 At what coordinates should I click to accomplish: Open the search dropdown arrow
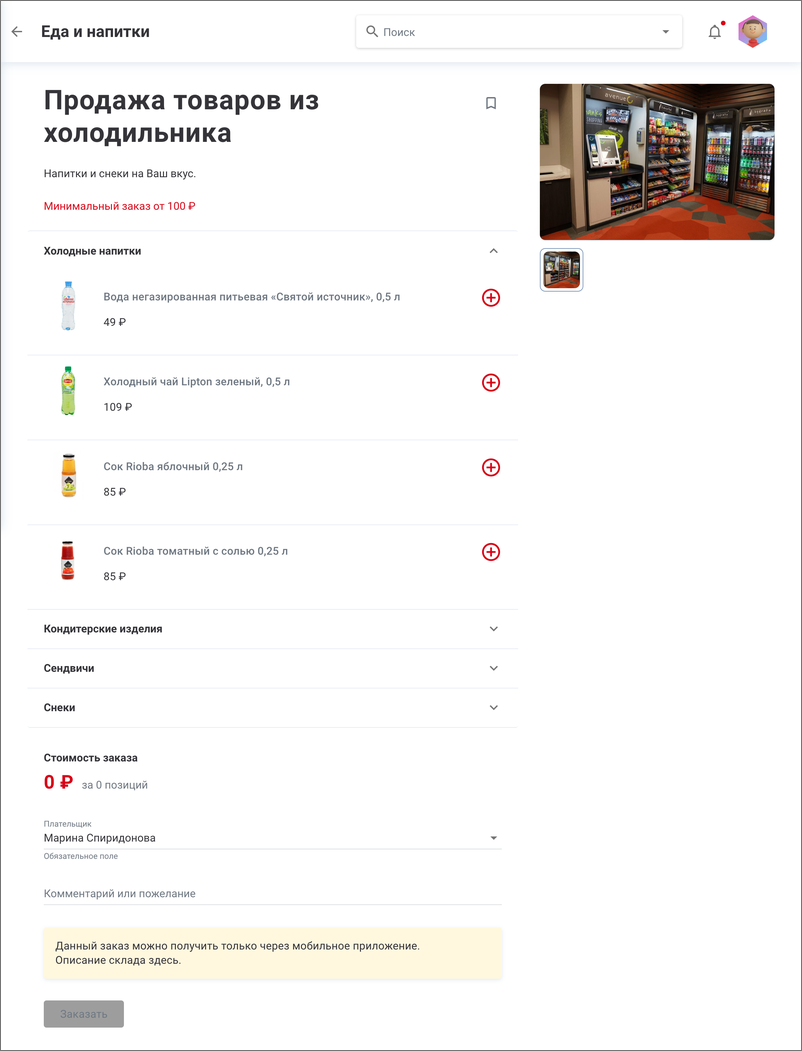[665, 32]
